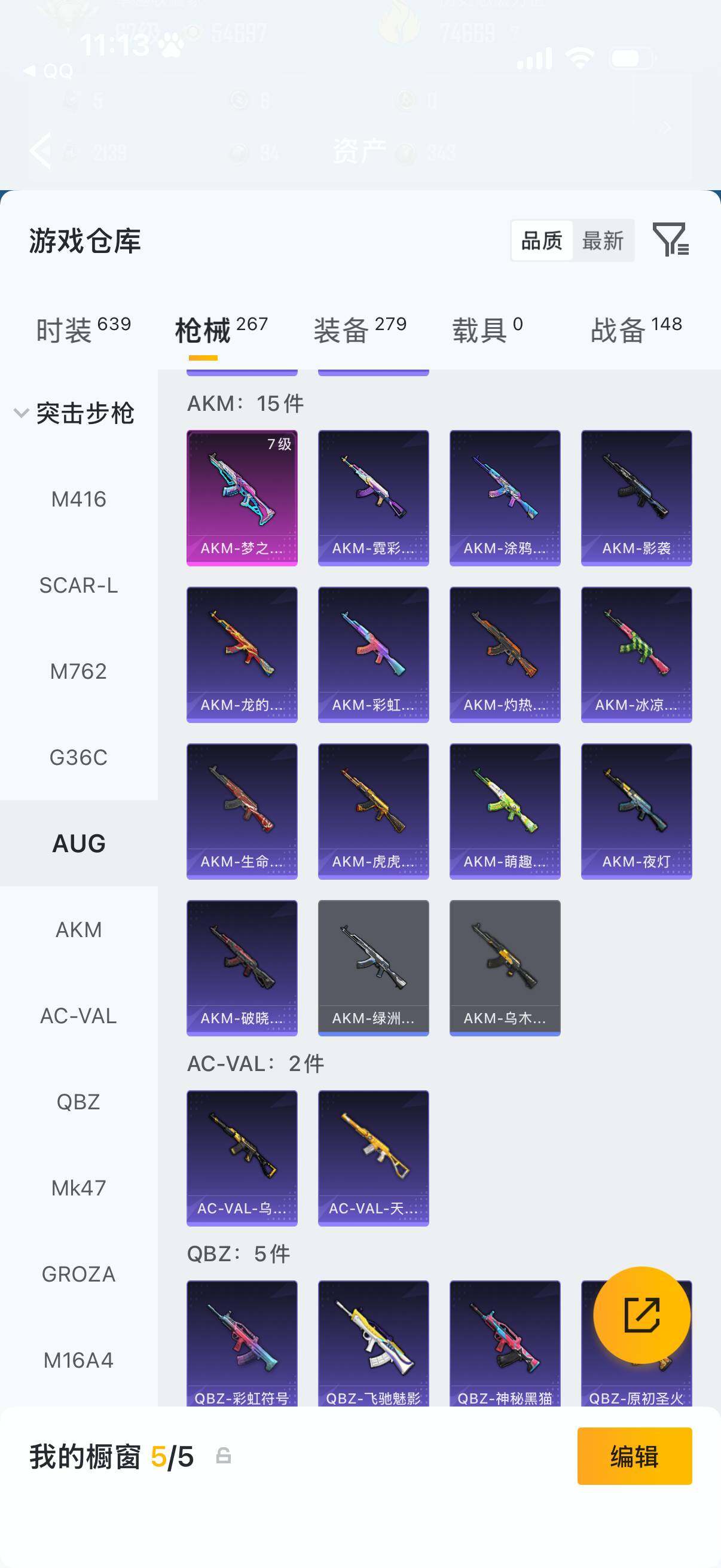Select SCAR-L in the weapon list
Image resolution: width=721 pixels, height=1568 pixels.
pyautogui.click(x=78, y=585)
